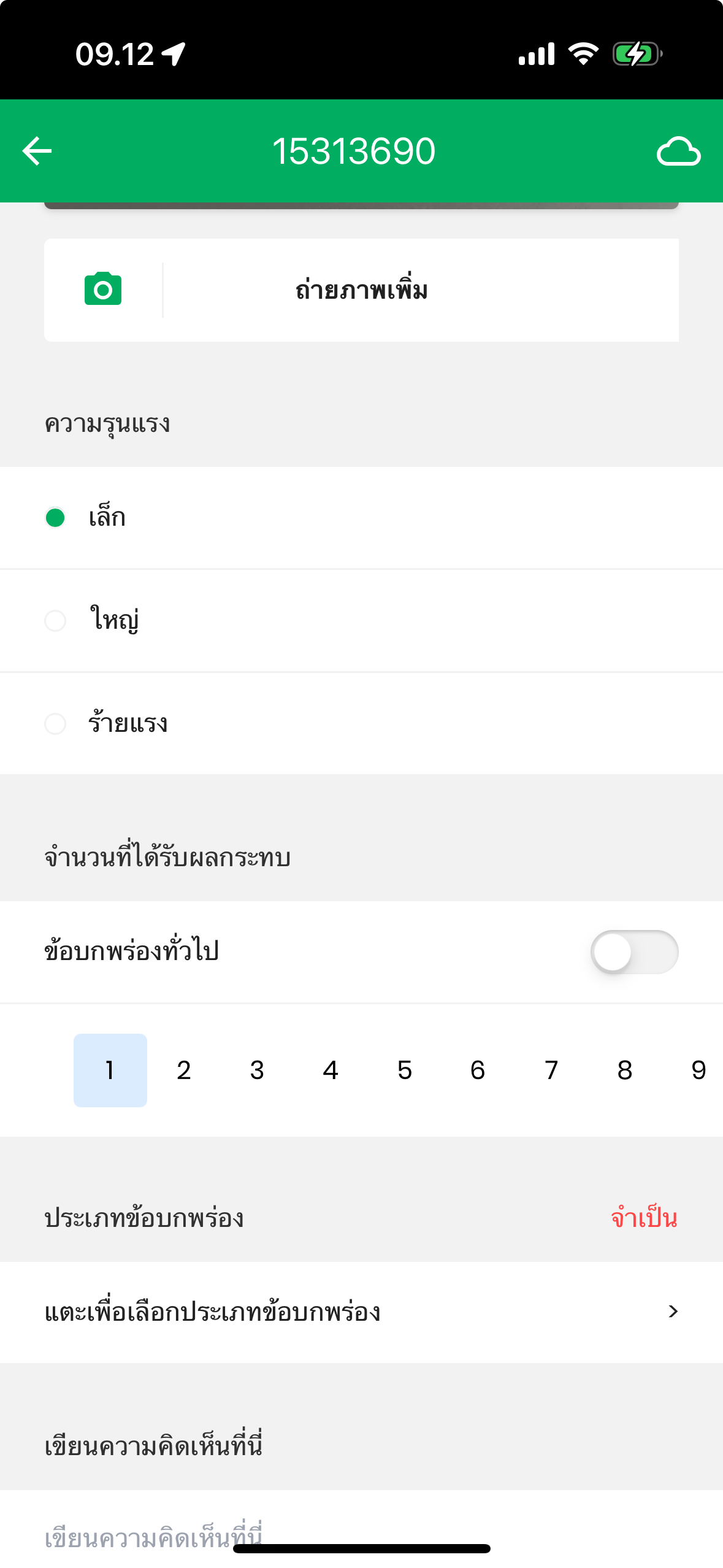Select affected count 3
This screenshot has width=723, height=1568.
pyautogui.click(x=257, y=1070)
